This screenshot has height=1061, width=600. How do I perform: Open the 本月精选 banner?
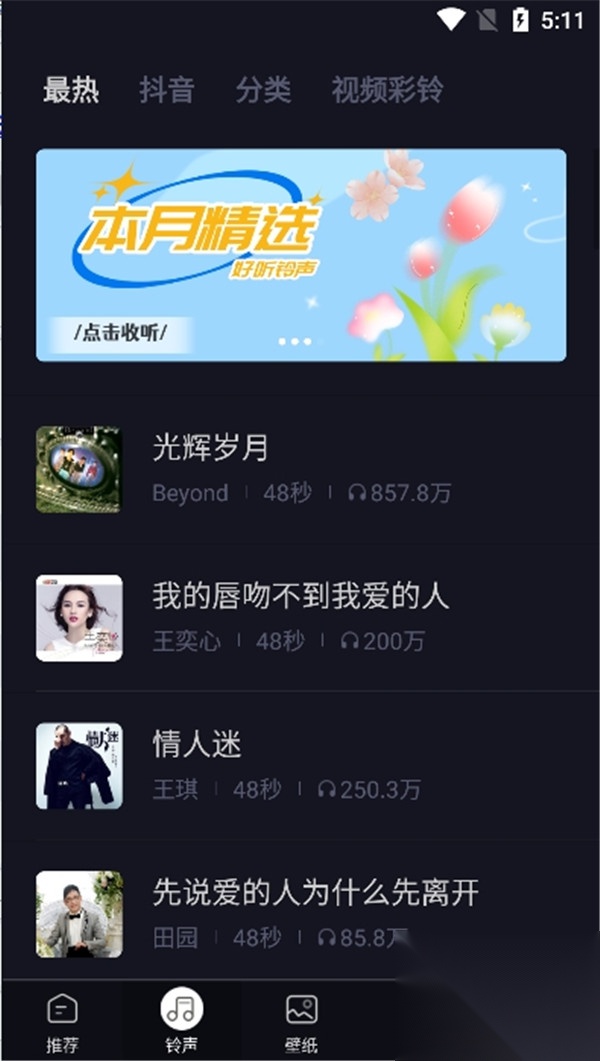[x=301, y=255]
